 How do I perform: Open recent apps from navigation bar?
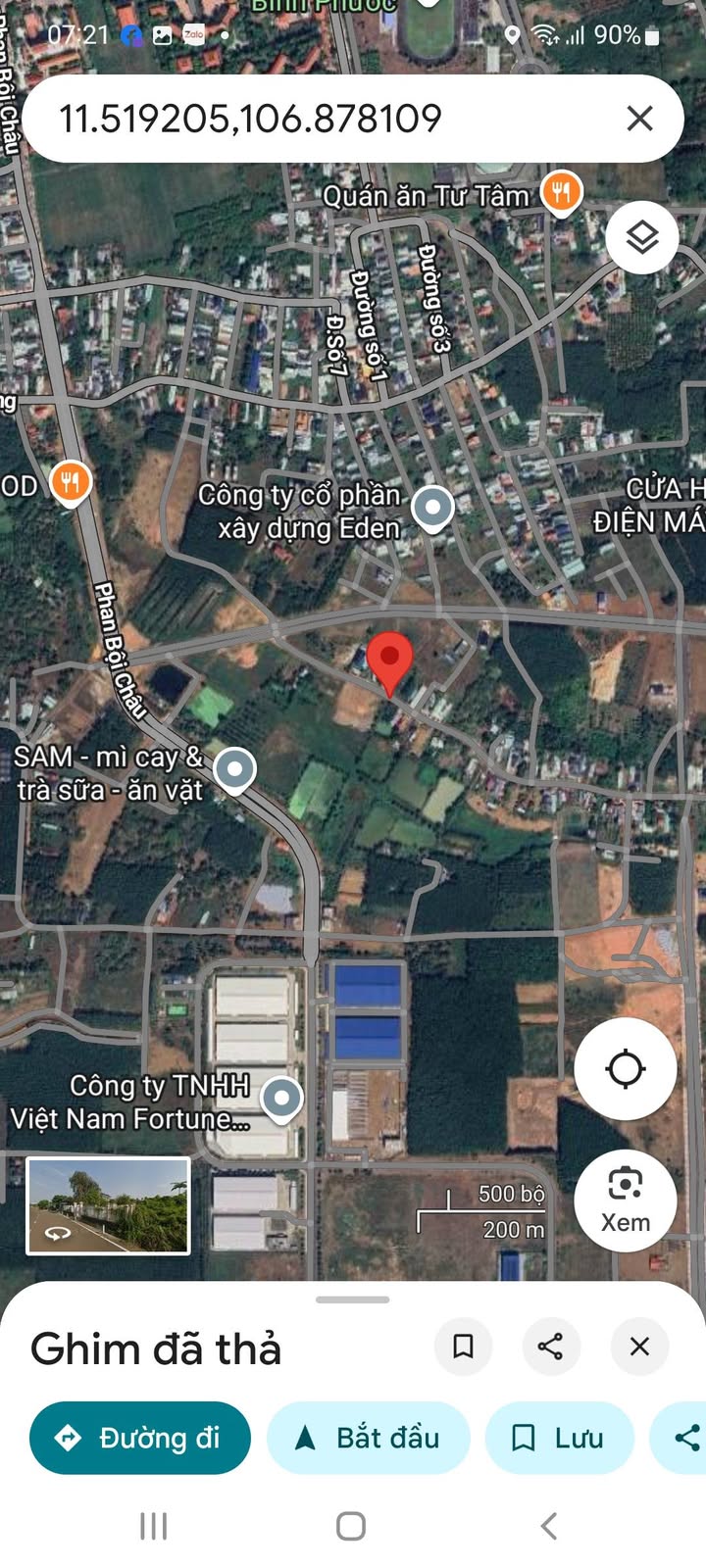[154, 1526]
